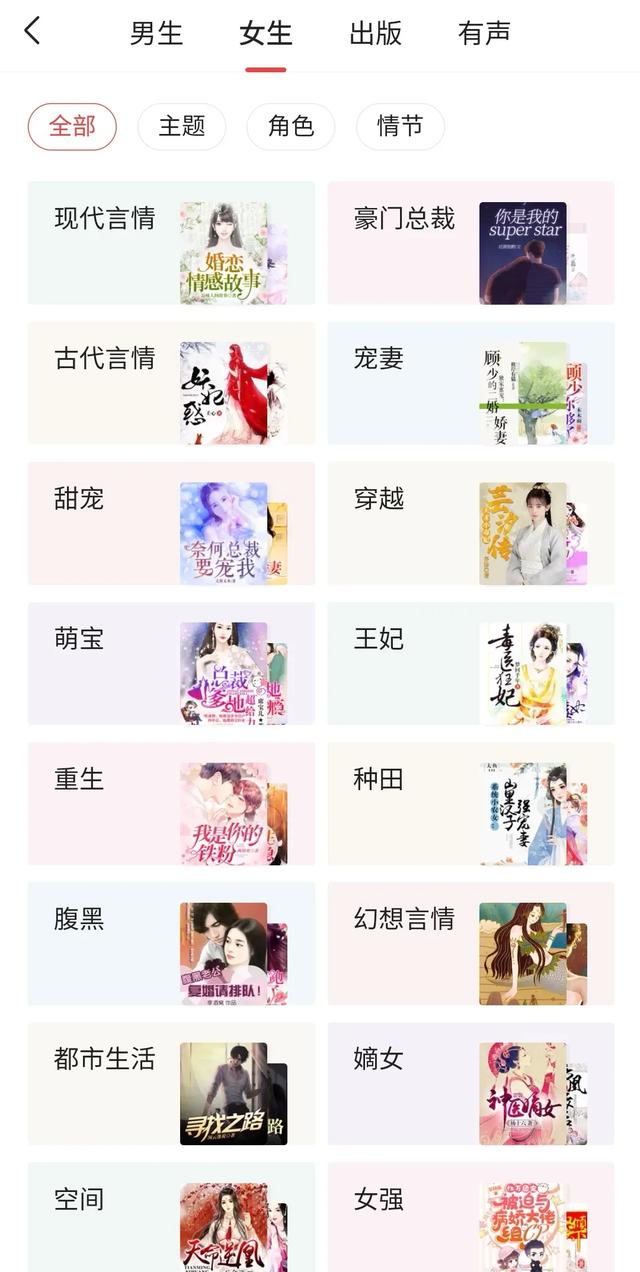
Task: Go back using the top-left arrow
Action: click(x=32, y=31)
